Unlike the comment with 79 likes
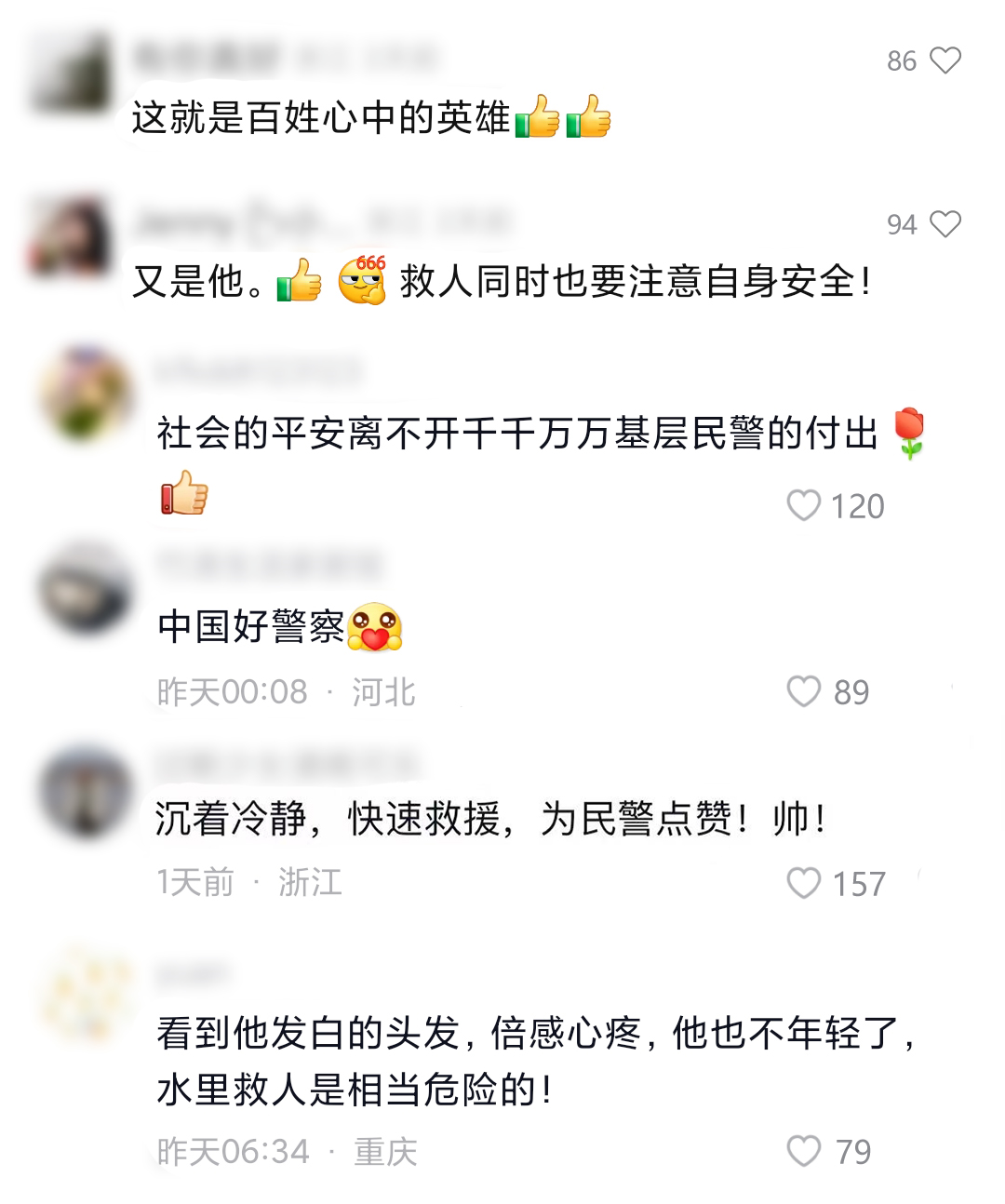The width and height of the screenshot is (1005, 1204). point(803,1153)
